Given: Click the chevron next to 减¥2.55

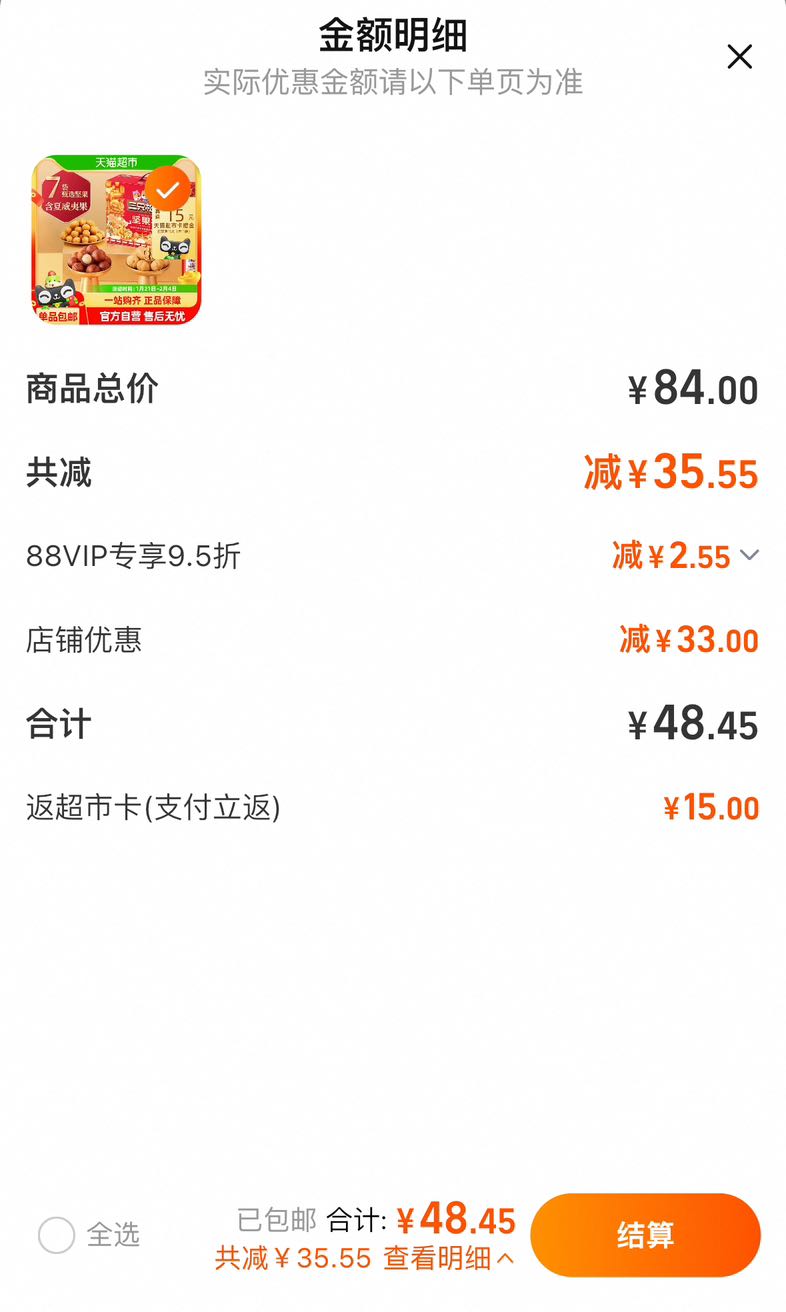Looking at the screenshot, I should 751,556.
